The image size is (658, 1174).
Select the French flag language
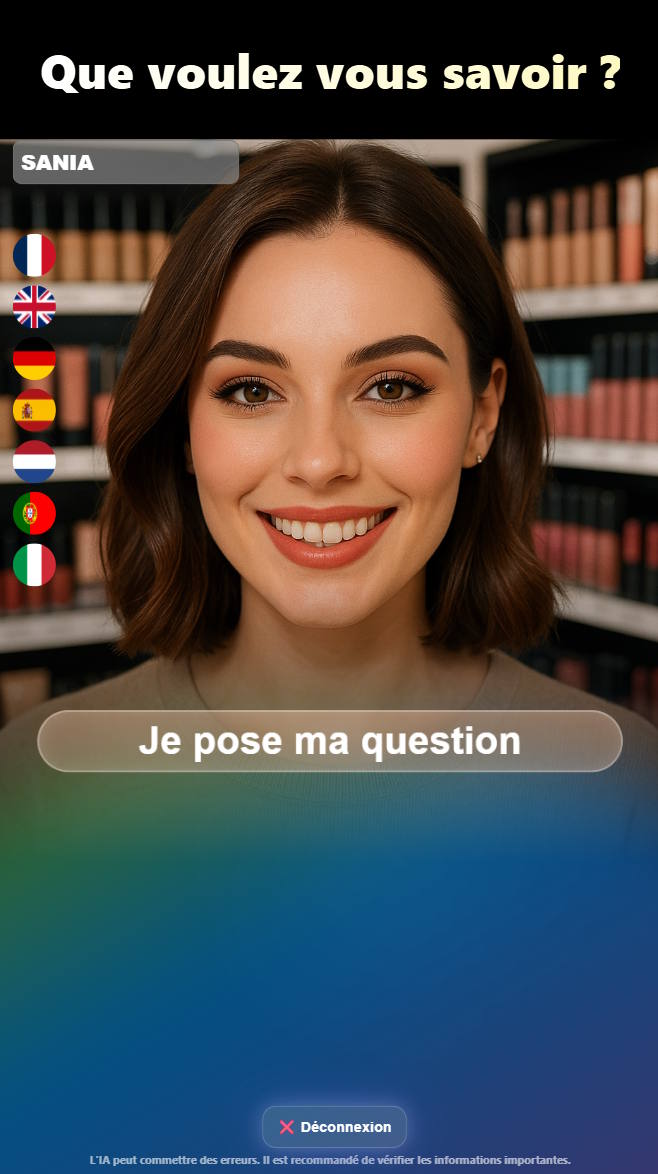coord(34,255)
